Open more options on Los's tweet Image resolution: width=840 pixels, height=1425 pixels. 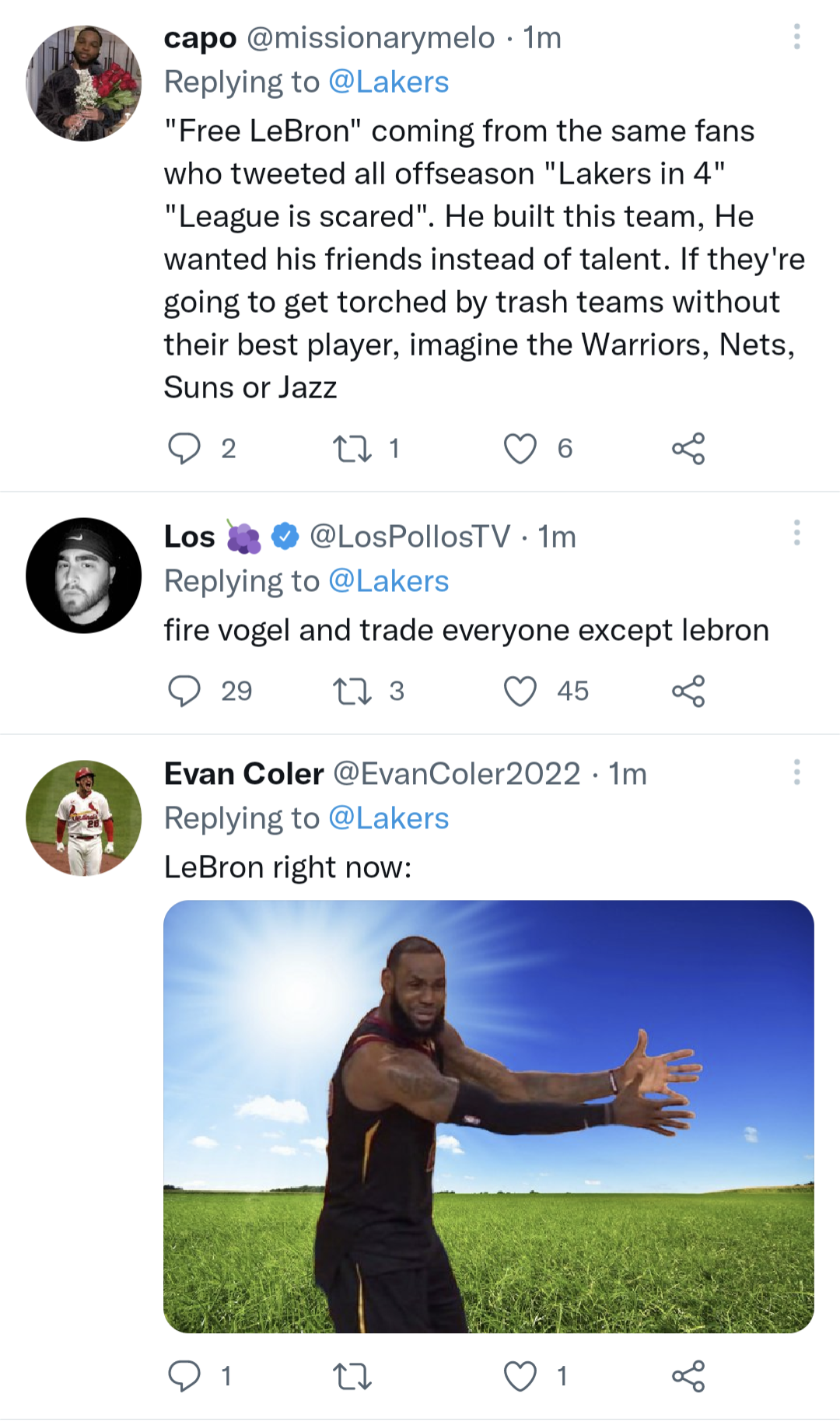click(797, 534)
